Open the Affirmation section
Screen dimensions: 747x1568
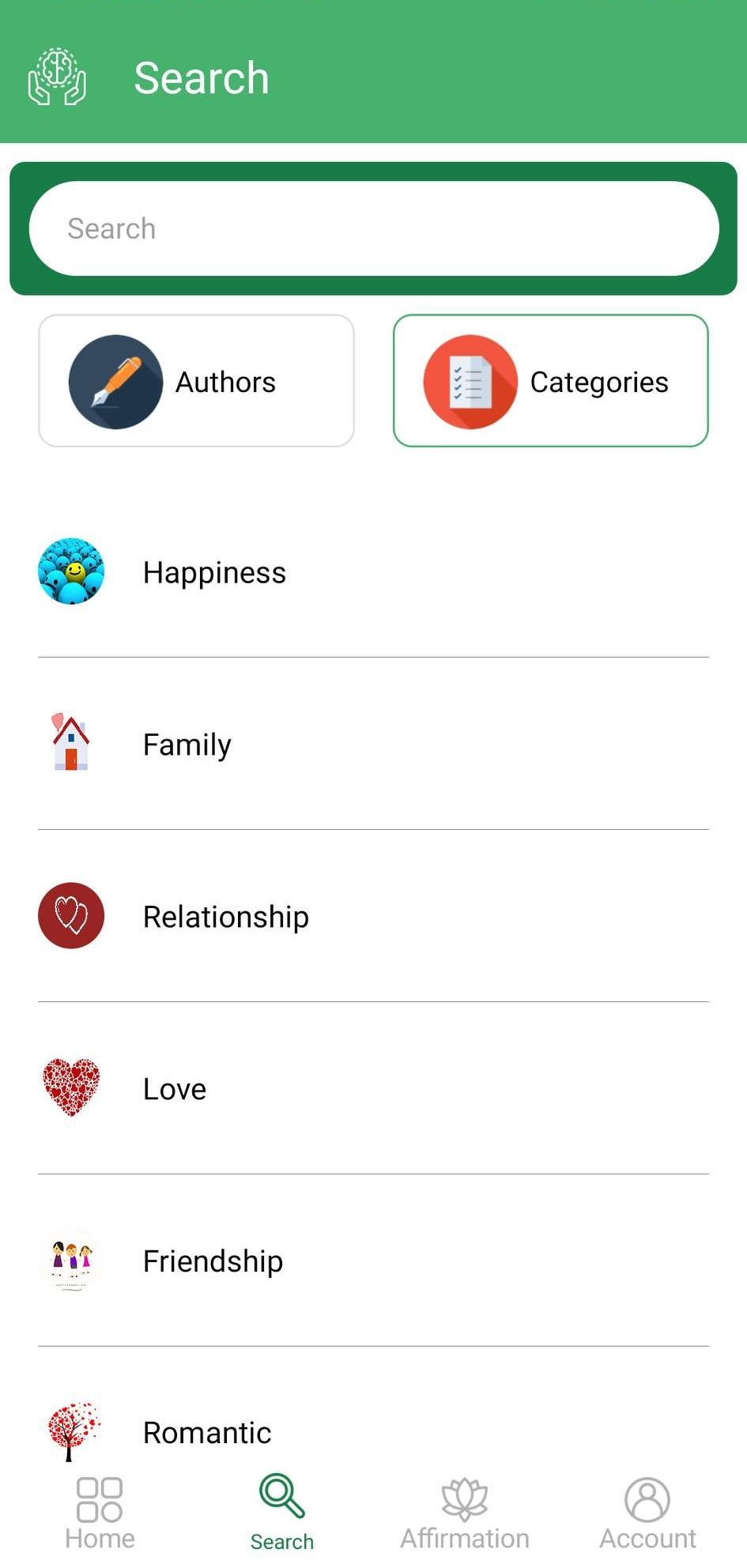click(x=463, y=1510)
